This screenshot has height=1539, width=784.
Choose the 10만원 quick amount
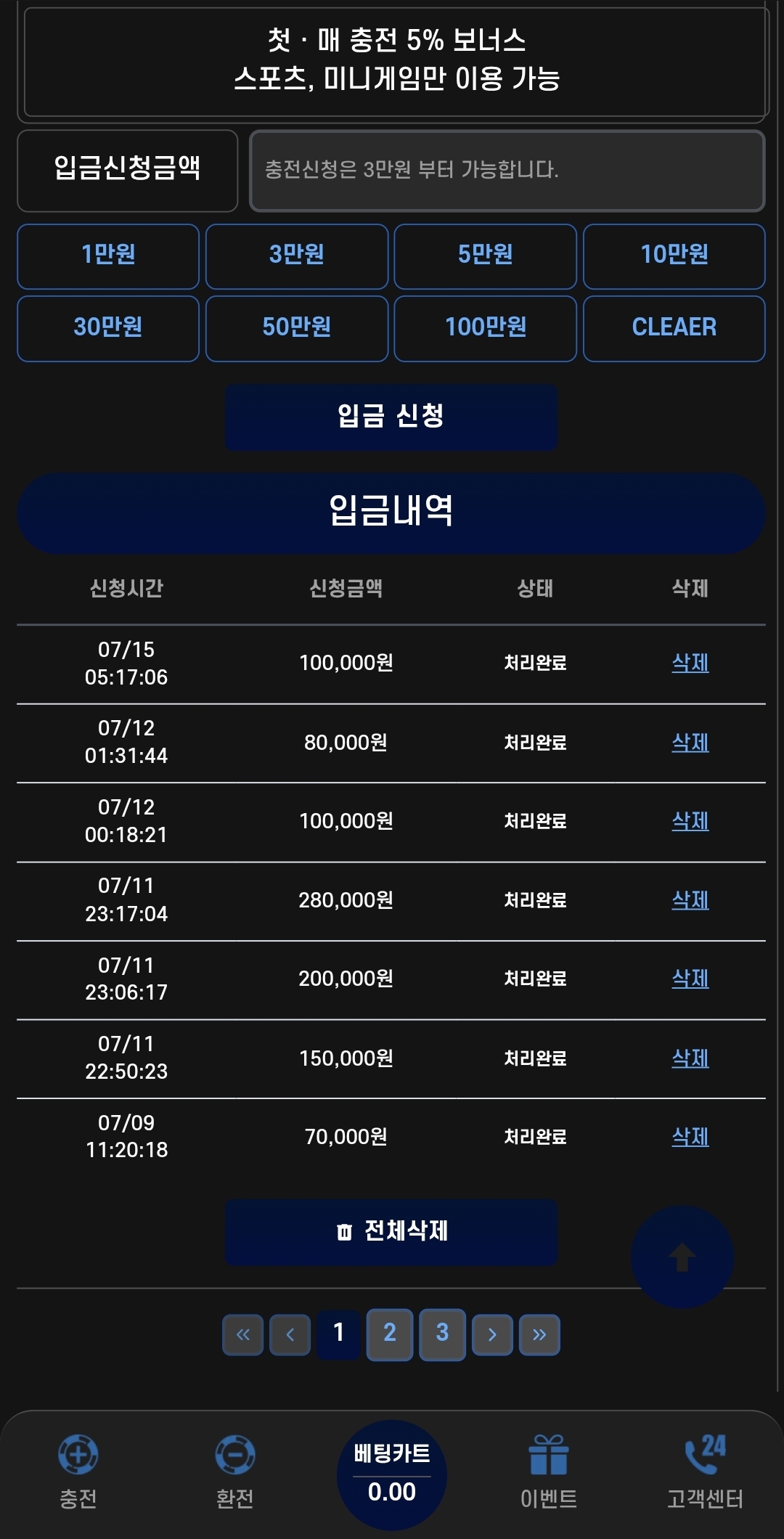(674, 256)
